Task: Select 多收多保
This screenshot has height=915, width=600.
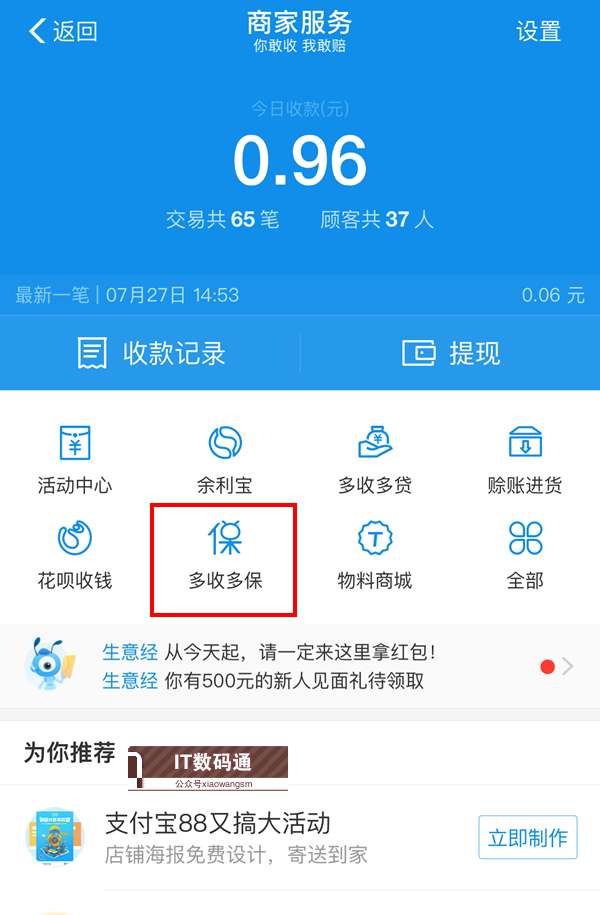Action: [225, 555]
